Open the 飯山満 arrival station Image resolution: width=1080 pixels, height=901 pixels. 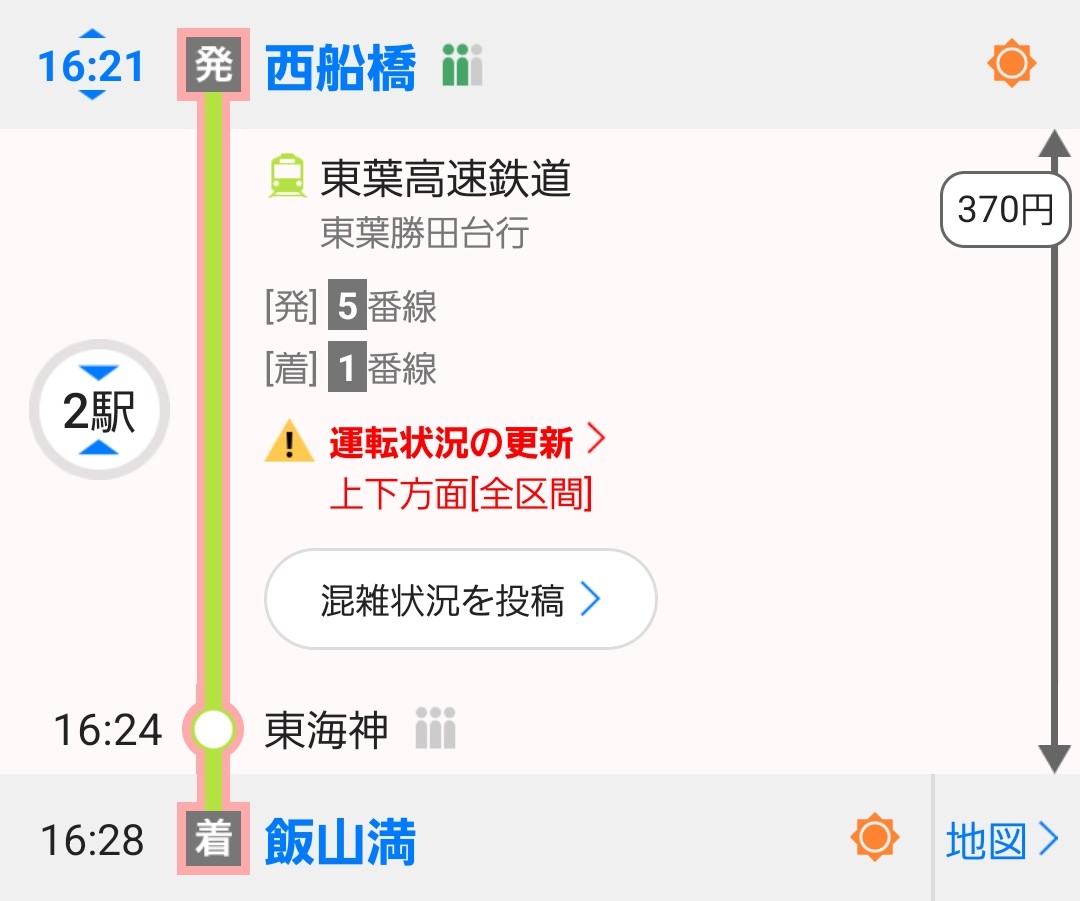(x=341, y=841)
